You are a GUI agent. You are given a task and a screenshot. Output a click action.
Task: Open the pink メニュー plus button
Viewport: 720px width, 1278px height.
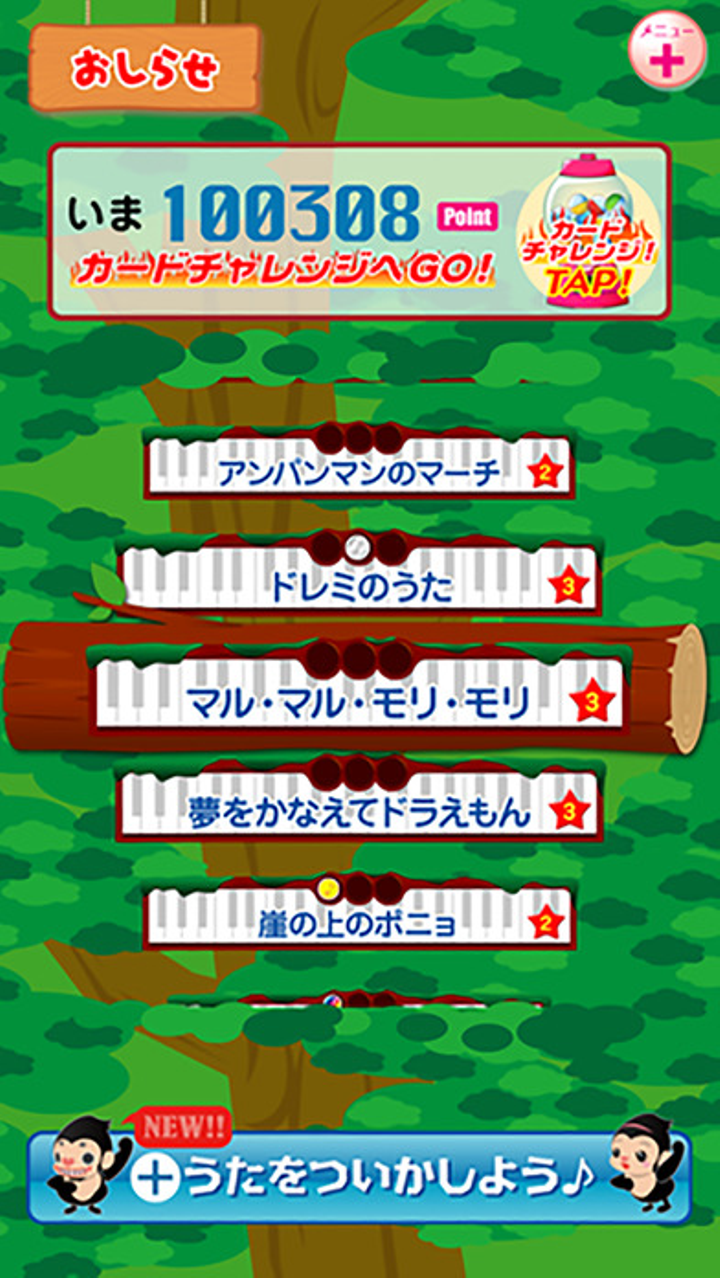click(x=666, y=52)
